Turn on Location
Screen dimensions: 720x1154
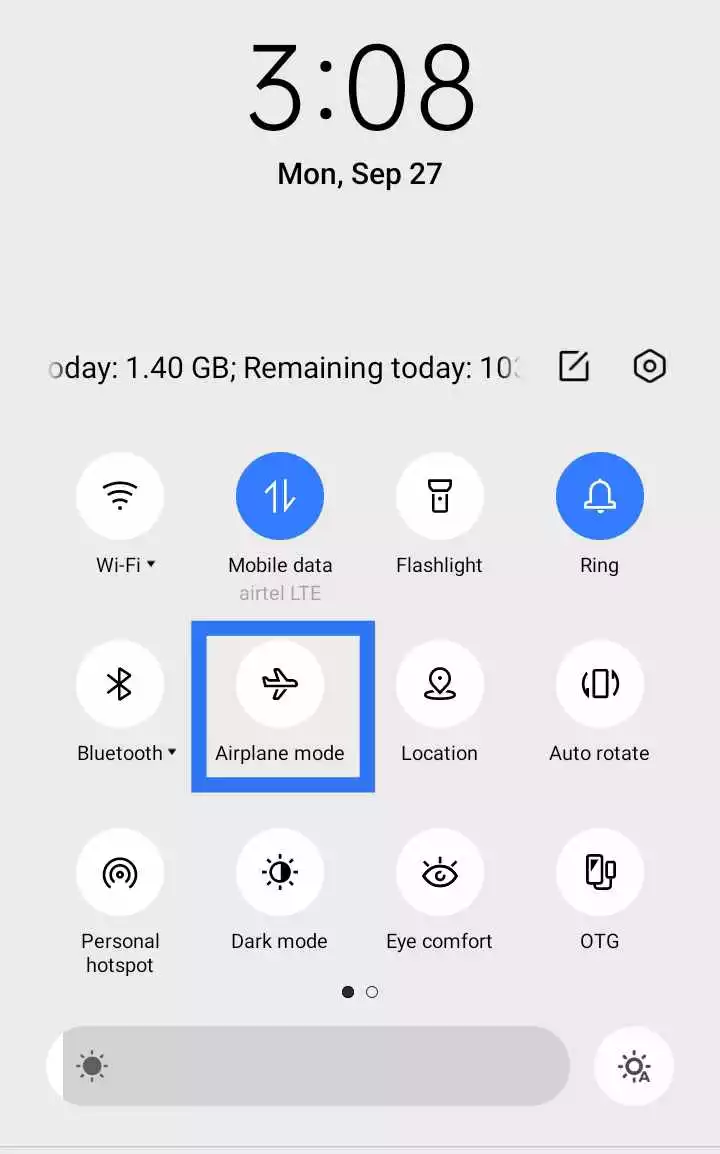[x=440, y=684]
